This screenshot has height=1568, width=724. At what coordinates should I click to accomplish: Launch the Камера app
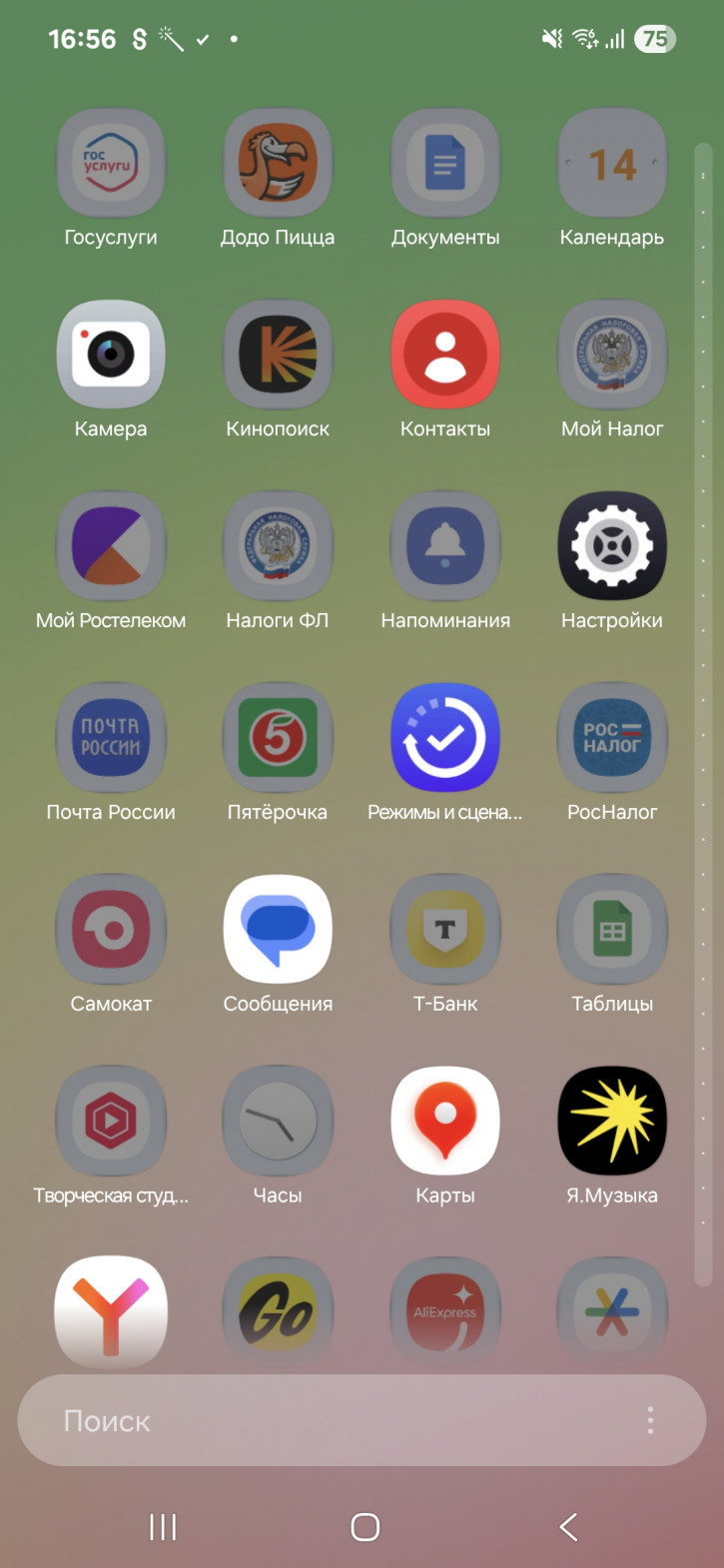[x=111, y=356]
